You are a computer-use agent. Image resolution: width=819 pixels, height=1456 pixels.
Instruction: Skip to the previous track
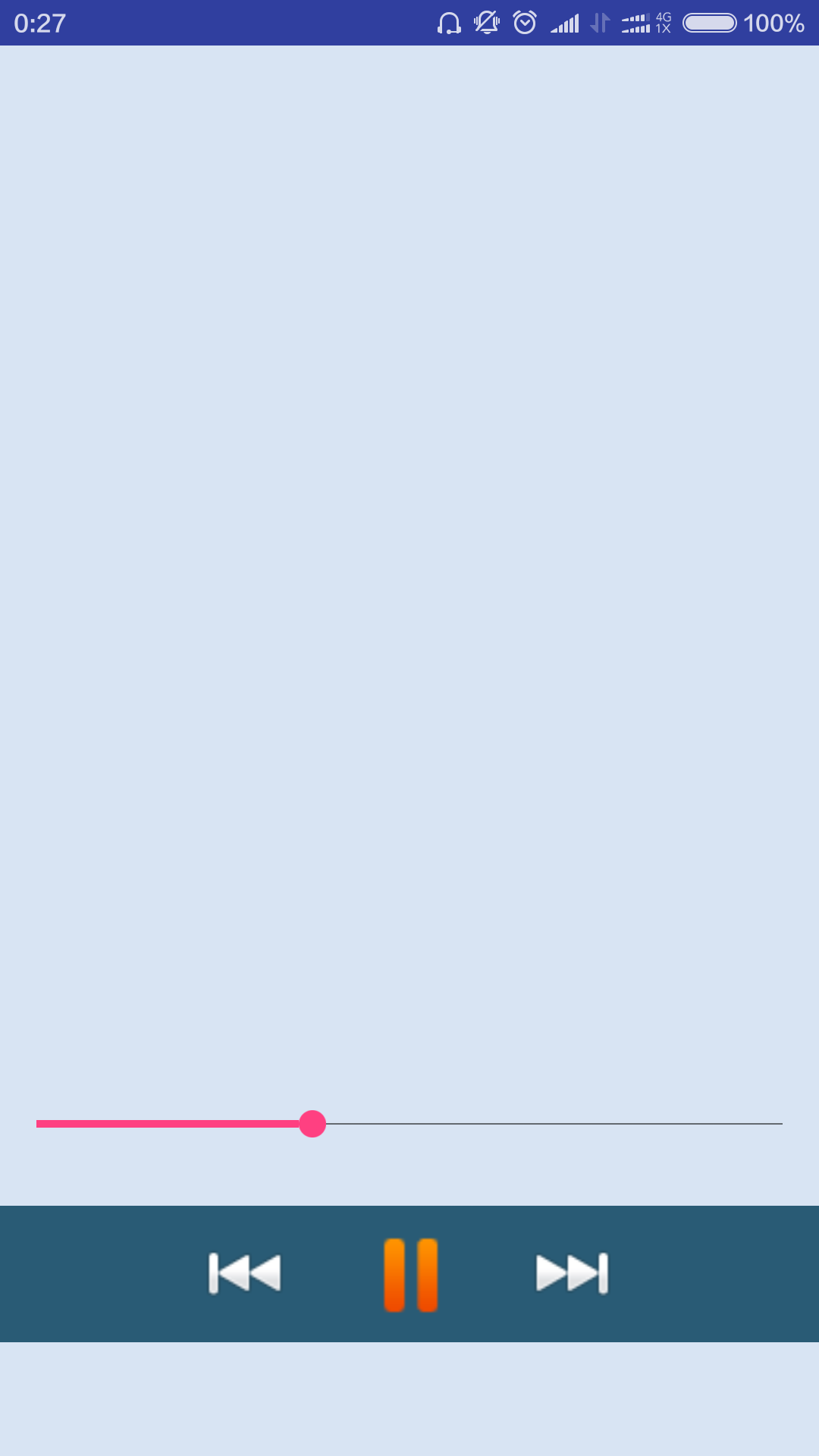[x=245, y=1273]
